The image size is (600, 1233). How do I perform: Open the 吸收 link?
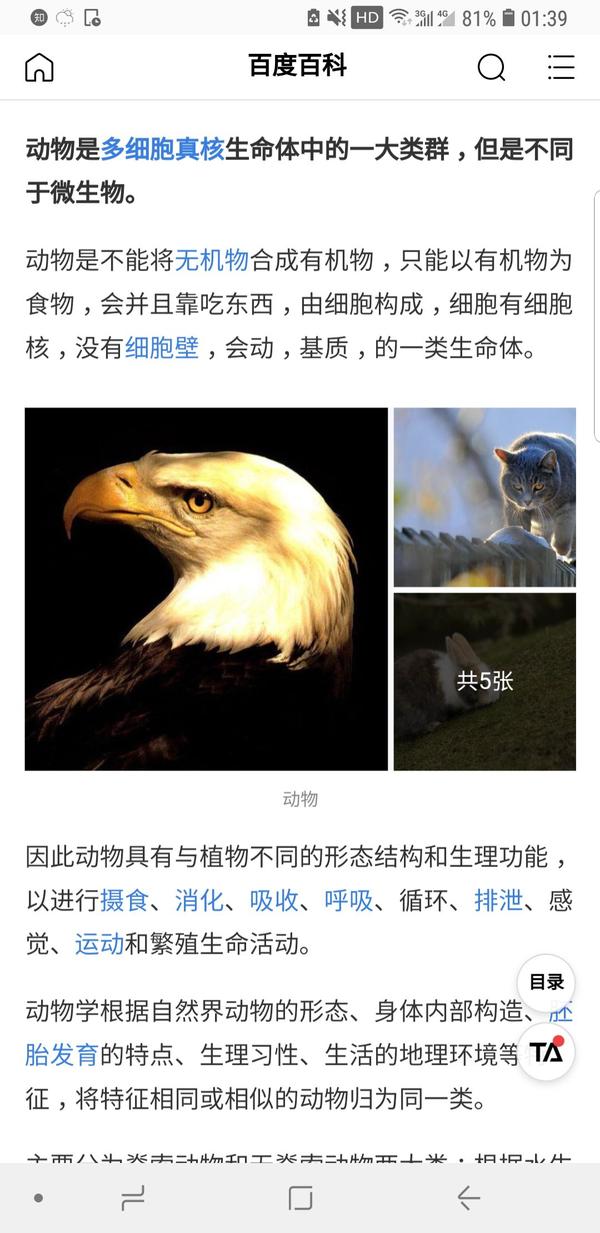(274, 900)
